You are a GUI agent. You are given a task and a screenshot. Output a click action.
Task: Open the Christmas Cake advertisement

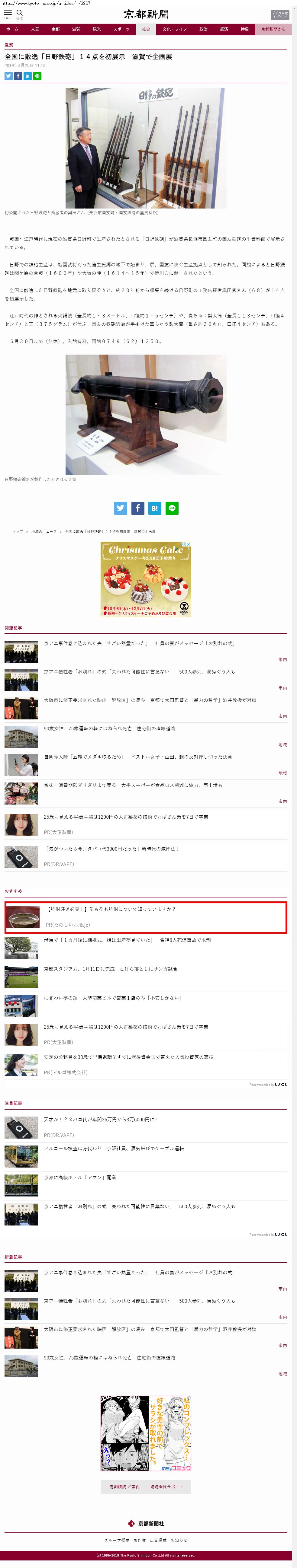[146, 579]
